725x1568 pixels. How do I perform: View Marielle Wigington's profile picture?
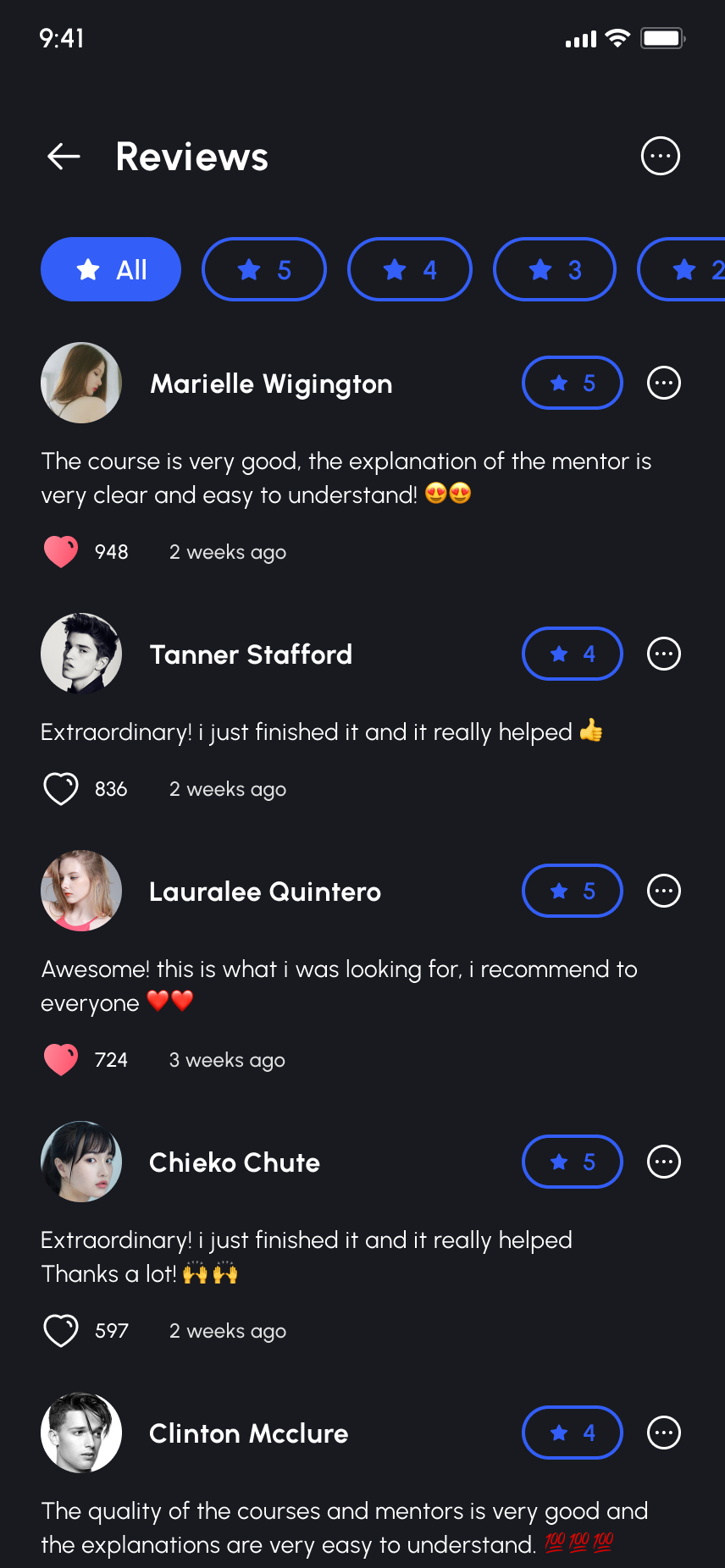pyautogui.click(x=81, y=383)
